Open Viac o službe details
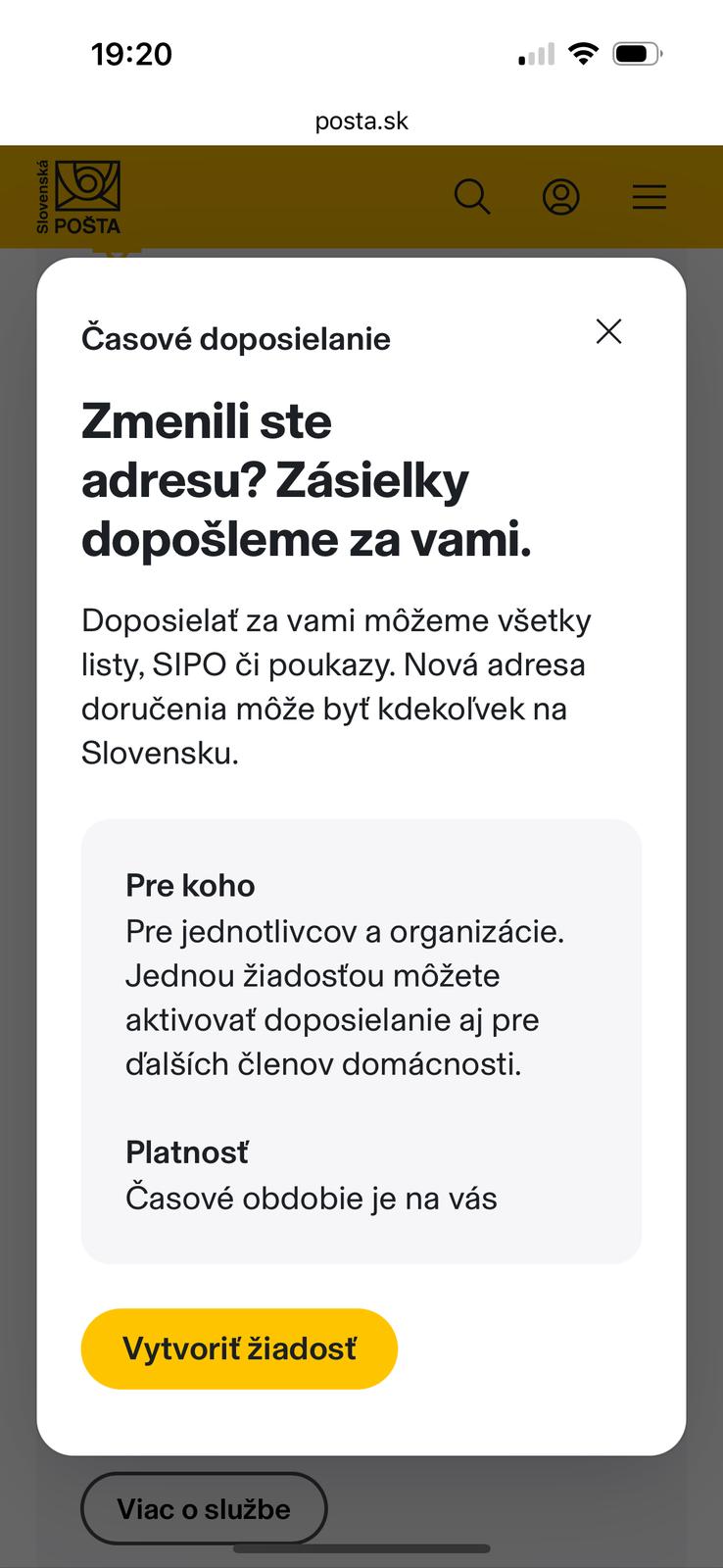The image size is (723, 1568). tap(204, 1508)
